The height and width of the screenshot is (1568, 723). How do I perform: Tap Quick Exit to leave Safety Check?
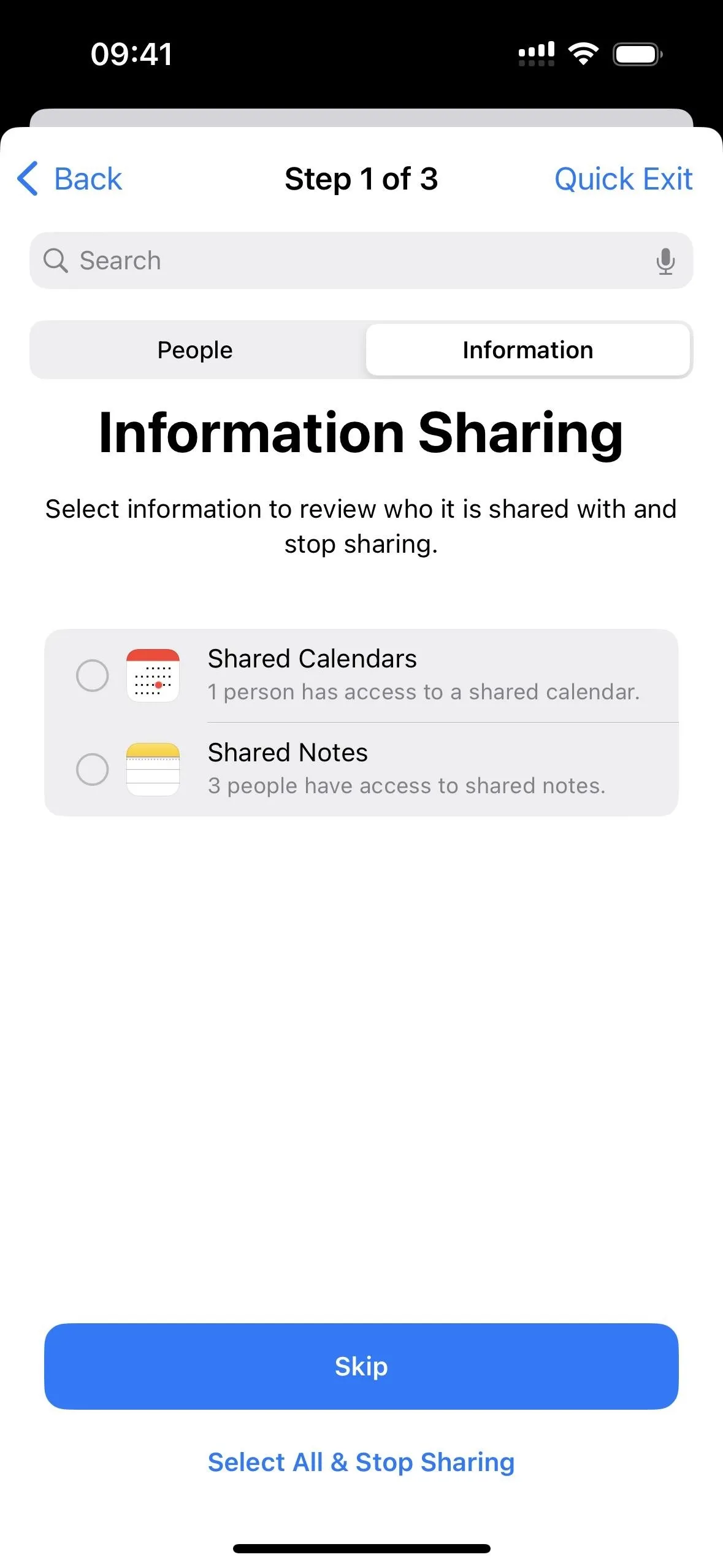point(623,179)
